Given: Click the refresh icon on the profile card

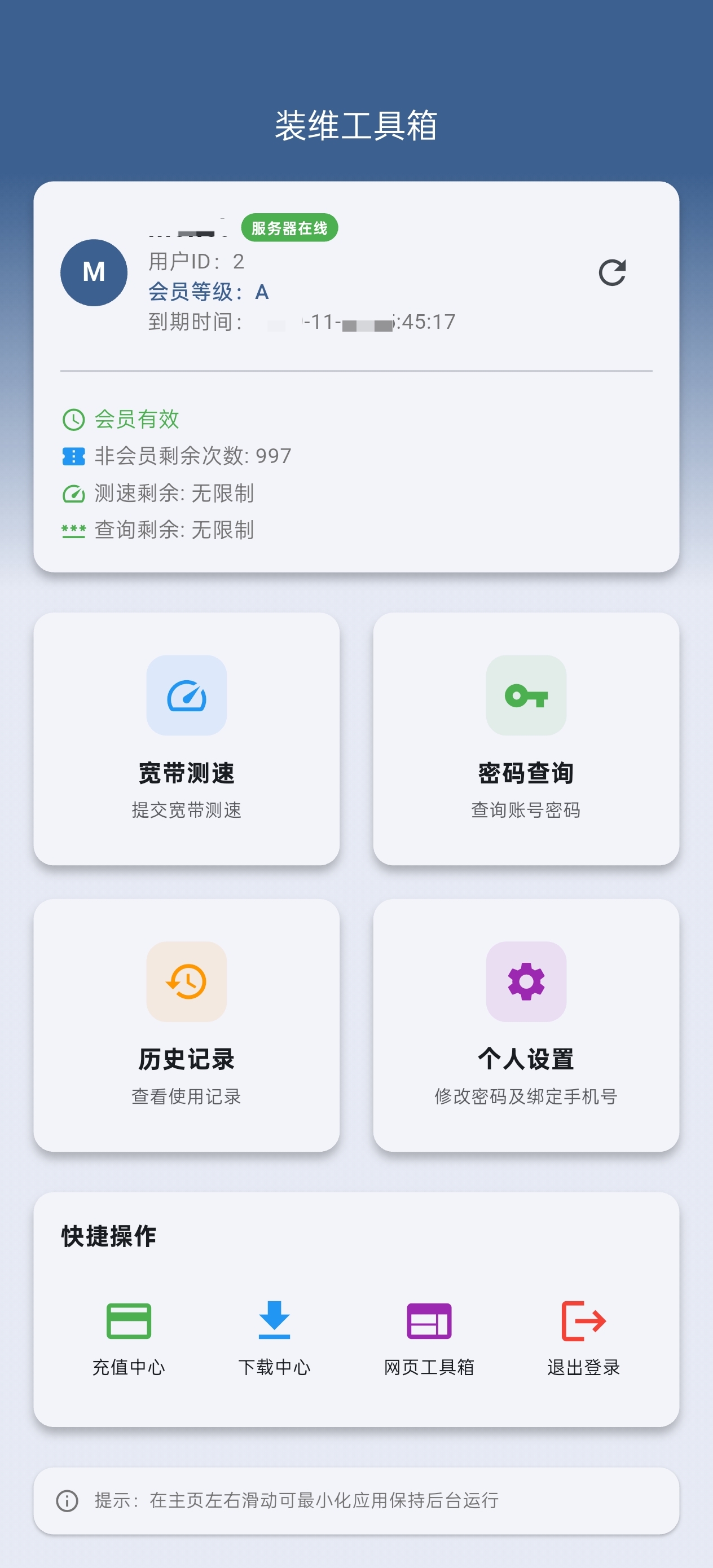Looking at the screenshot, I should pos(613,272).
